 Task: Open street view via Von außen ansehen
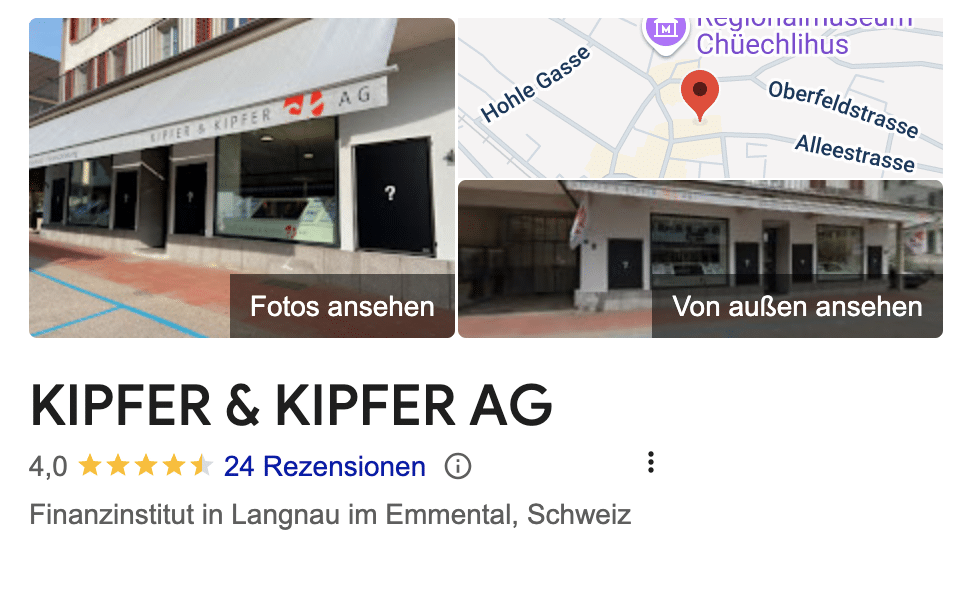tap(797, 306)
